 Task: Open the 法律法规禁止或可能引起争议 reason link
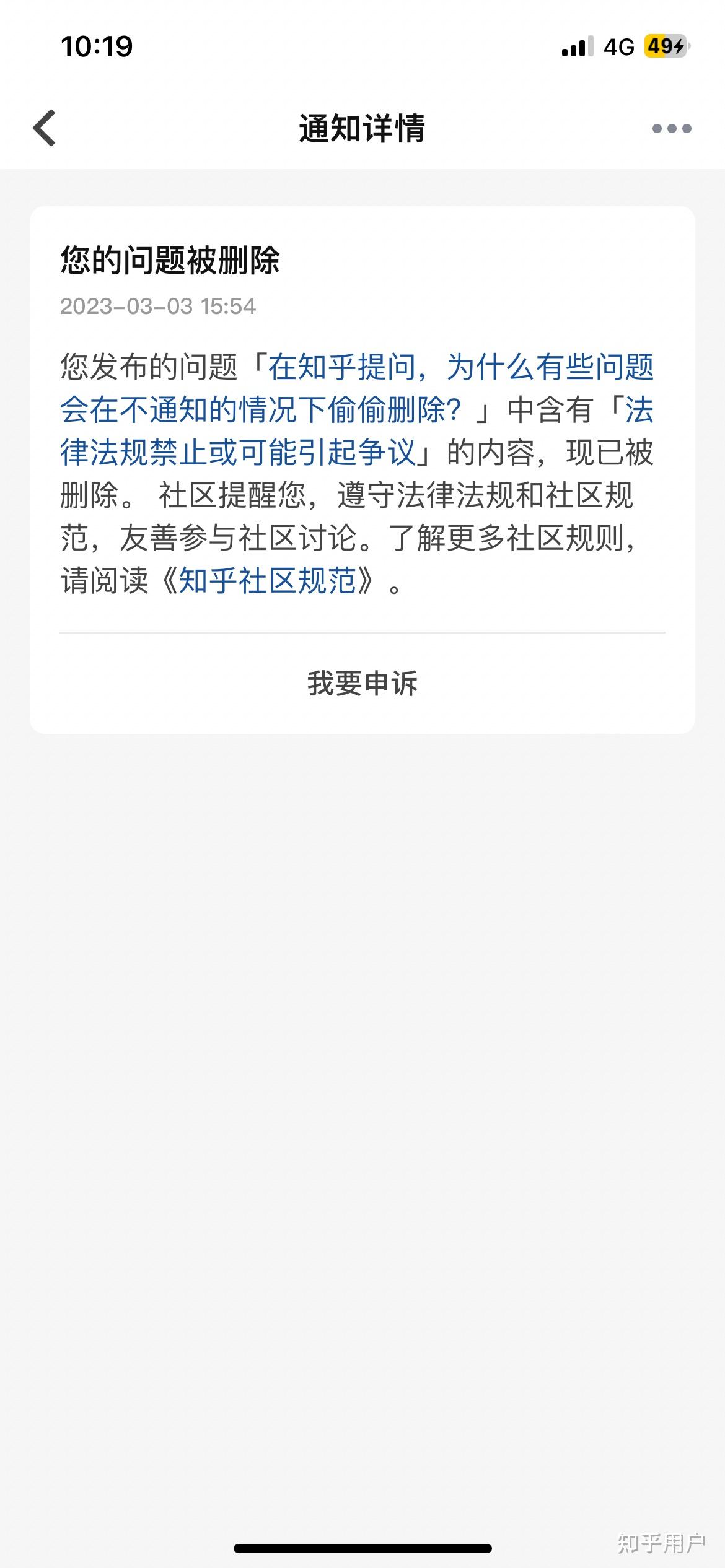tap(238, 453)
